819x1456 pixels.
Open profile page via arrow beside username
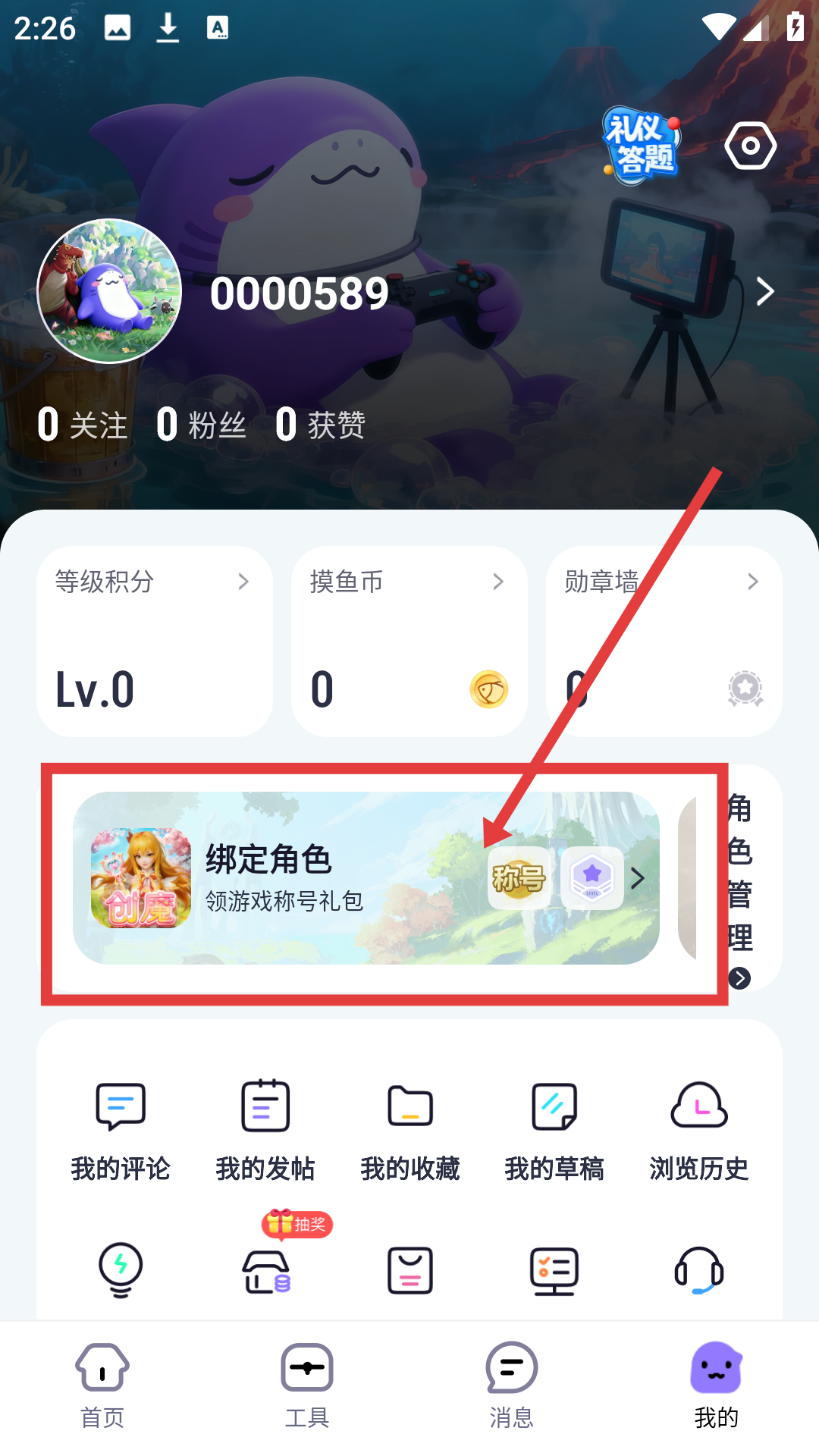coord(764,291)
